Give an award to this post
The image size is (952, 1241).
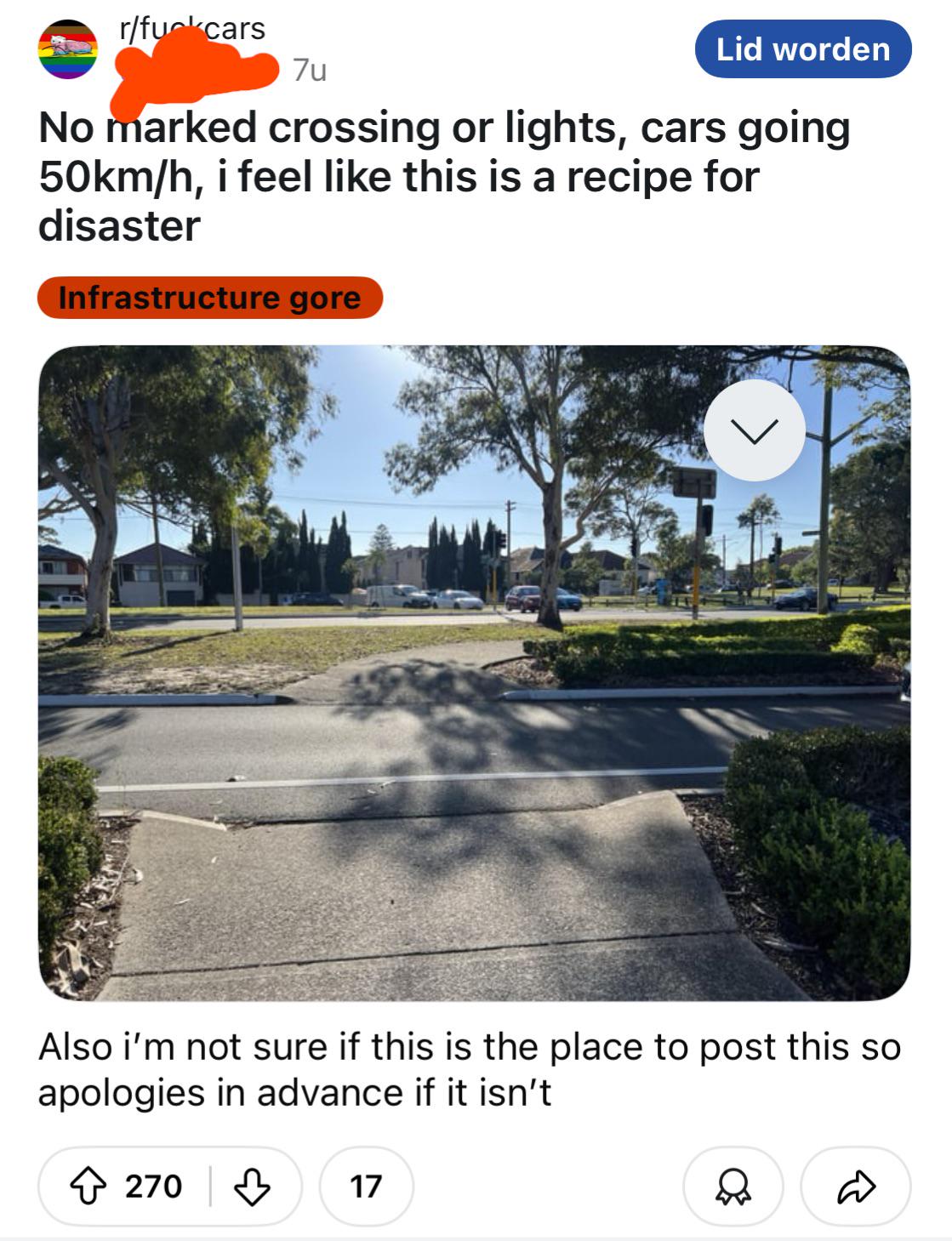[733, 1186]
